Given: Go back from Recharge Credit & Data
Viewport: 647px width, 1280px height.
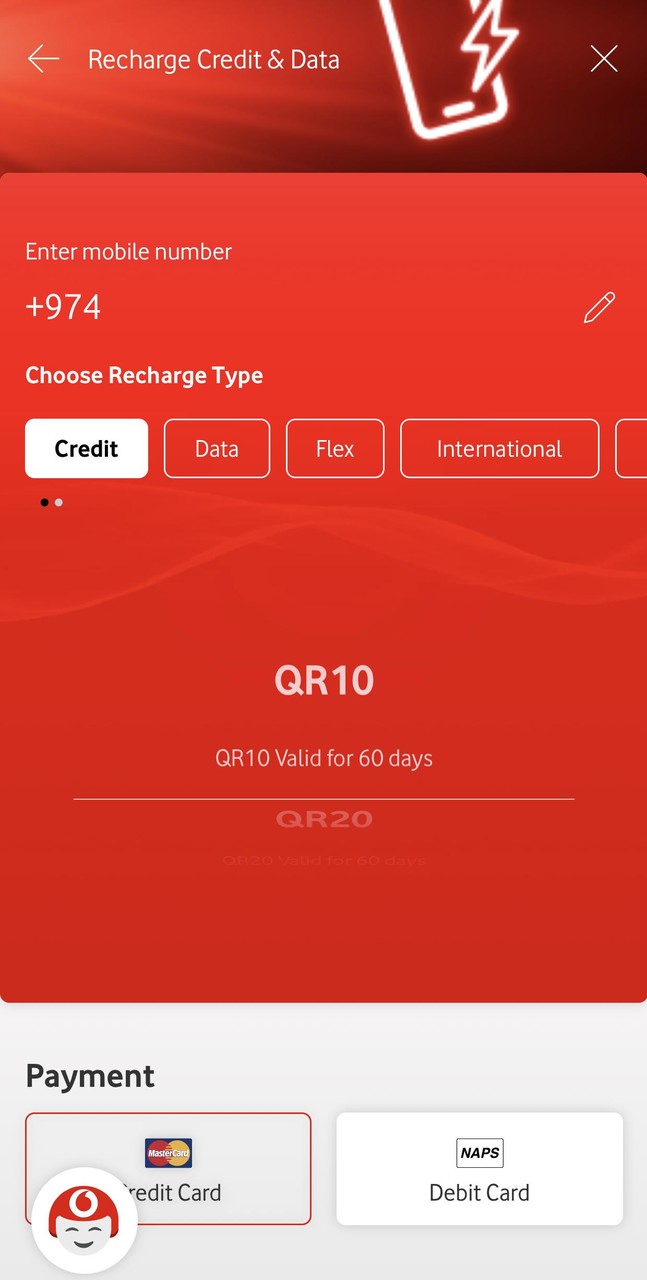Looking at the screenshot, I should pyautogui.click(x=43, y=59).
